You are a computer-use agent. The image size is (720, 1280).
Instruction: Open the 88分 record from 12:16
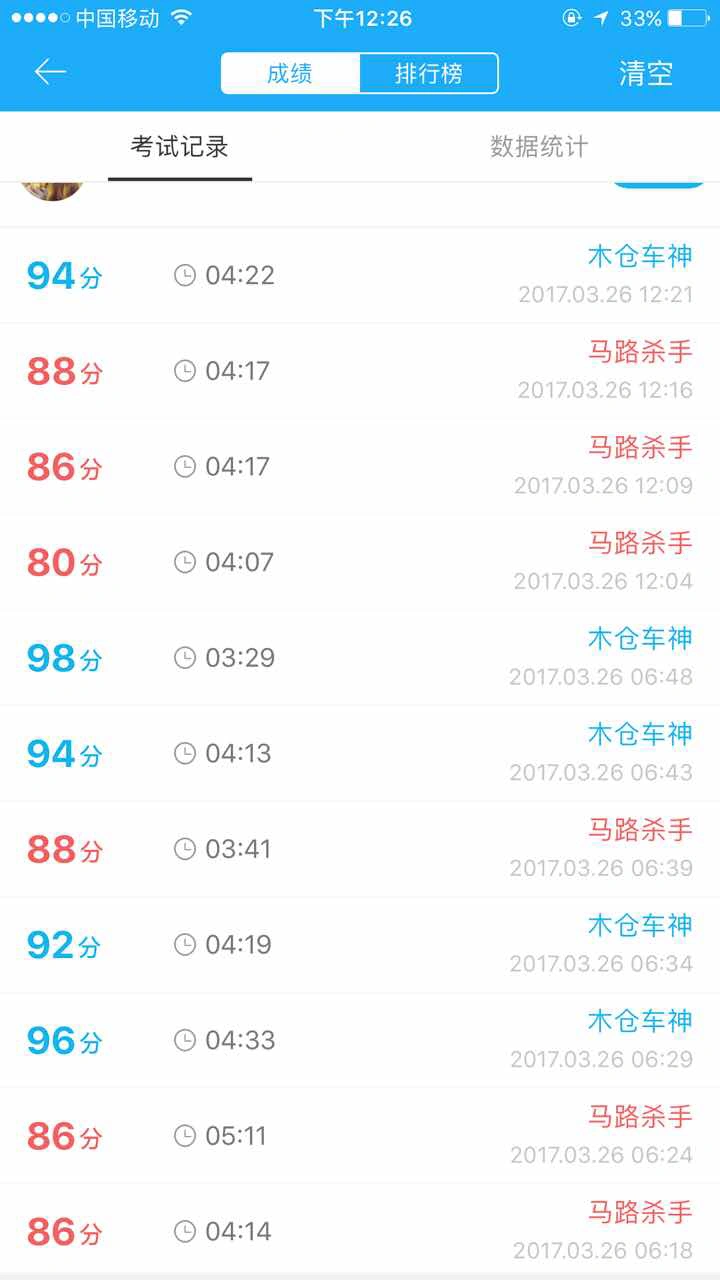[360, 371]
